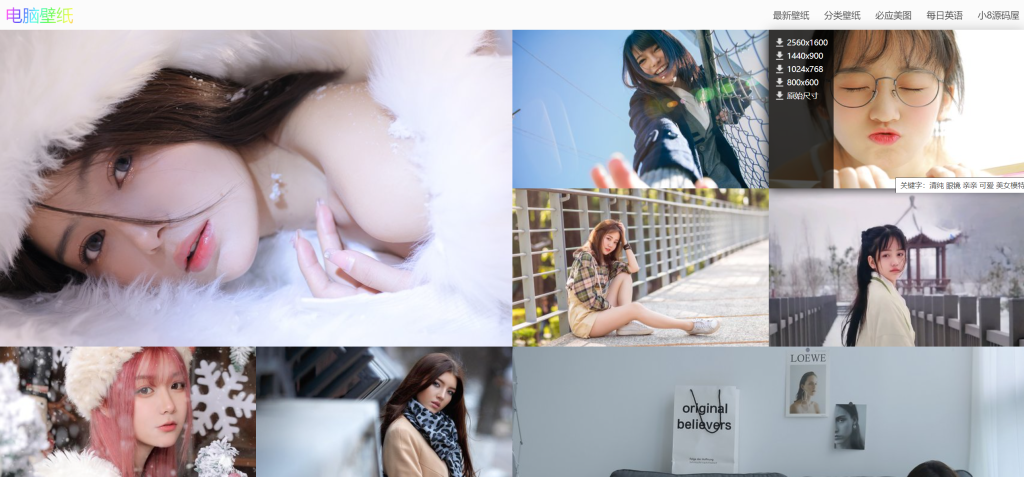Switch to 每日英语 page

point(944,15)
